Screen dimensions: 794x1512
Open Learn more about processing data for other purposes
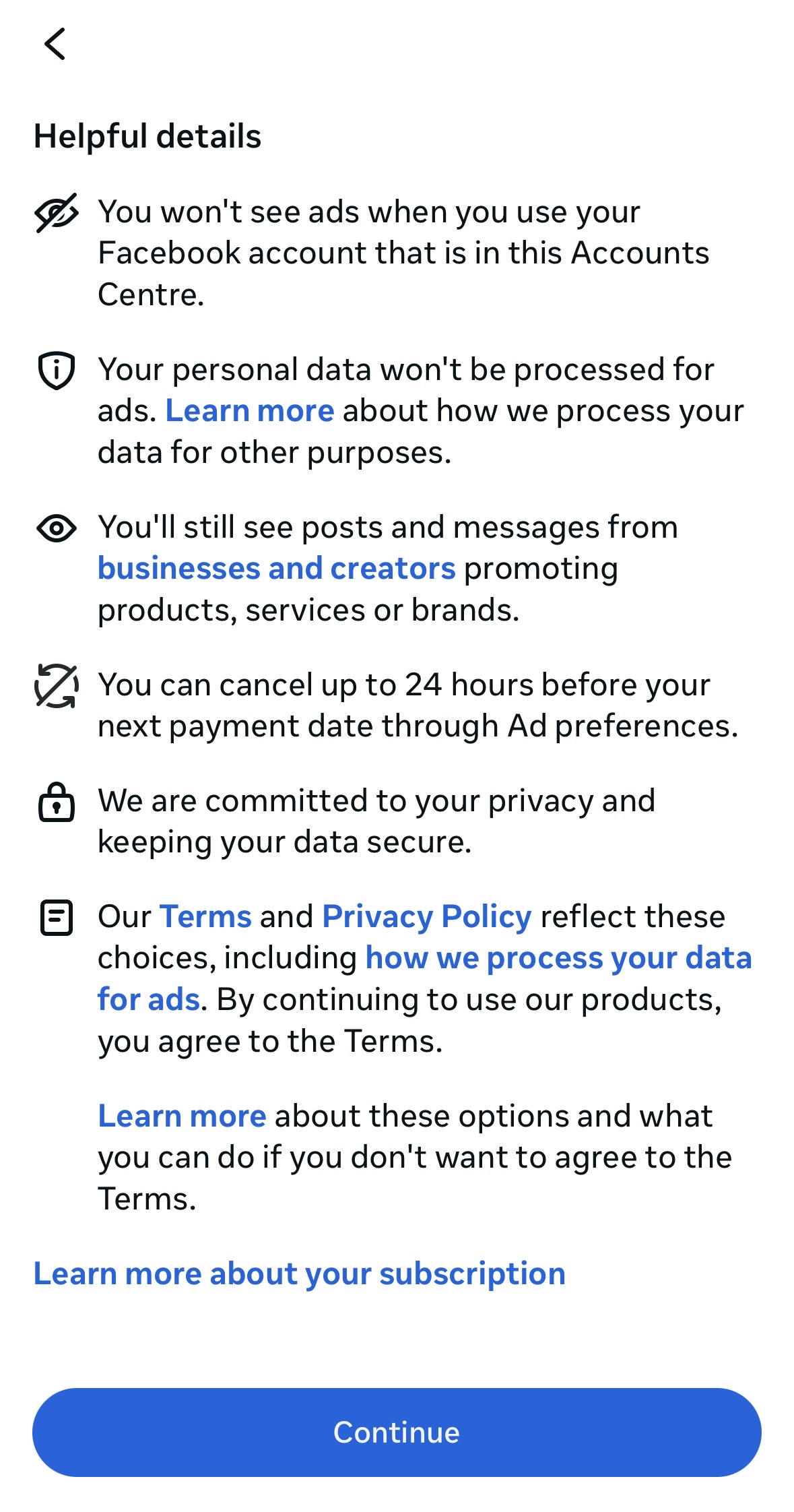(x=249, y=410)
